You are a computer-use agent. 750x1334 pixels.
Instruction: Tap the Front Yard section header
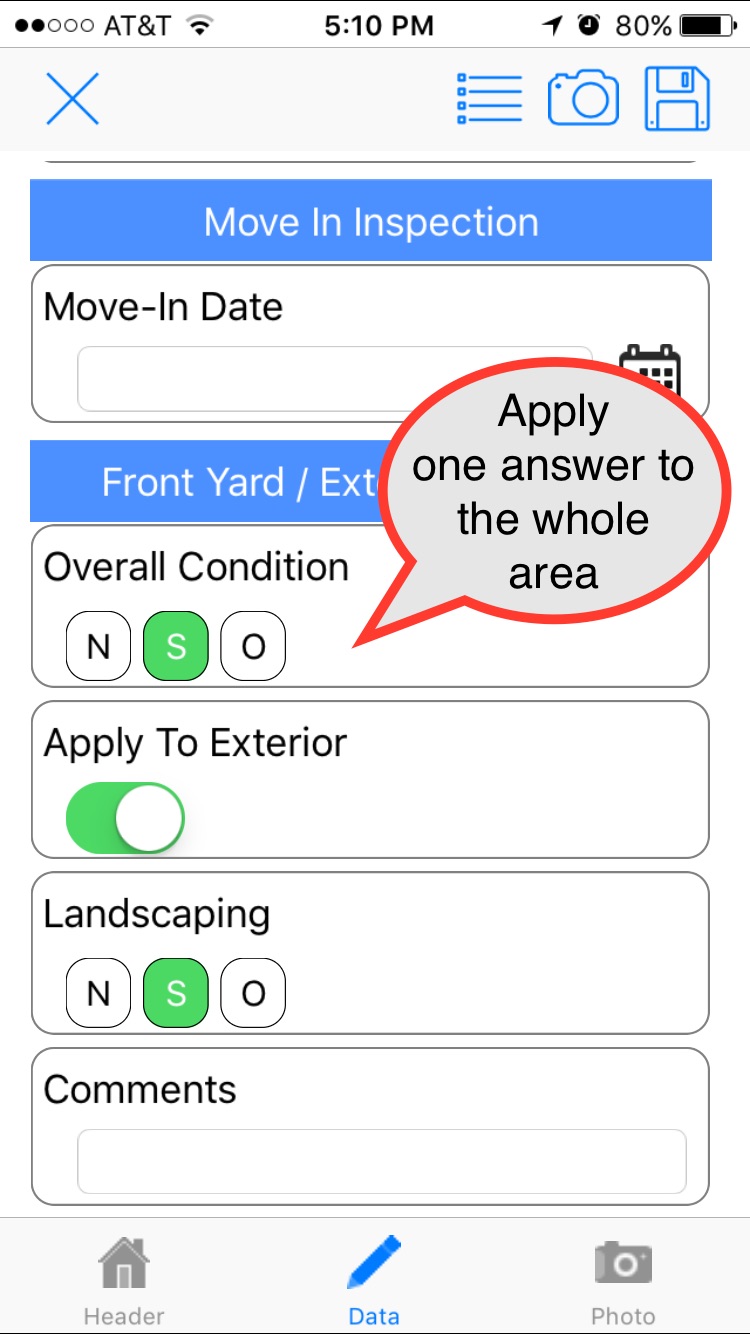(200, 481)
